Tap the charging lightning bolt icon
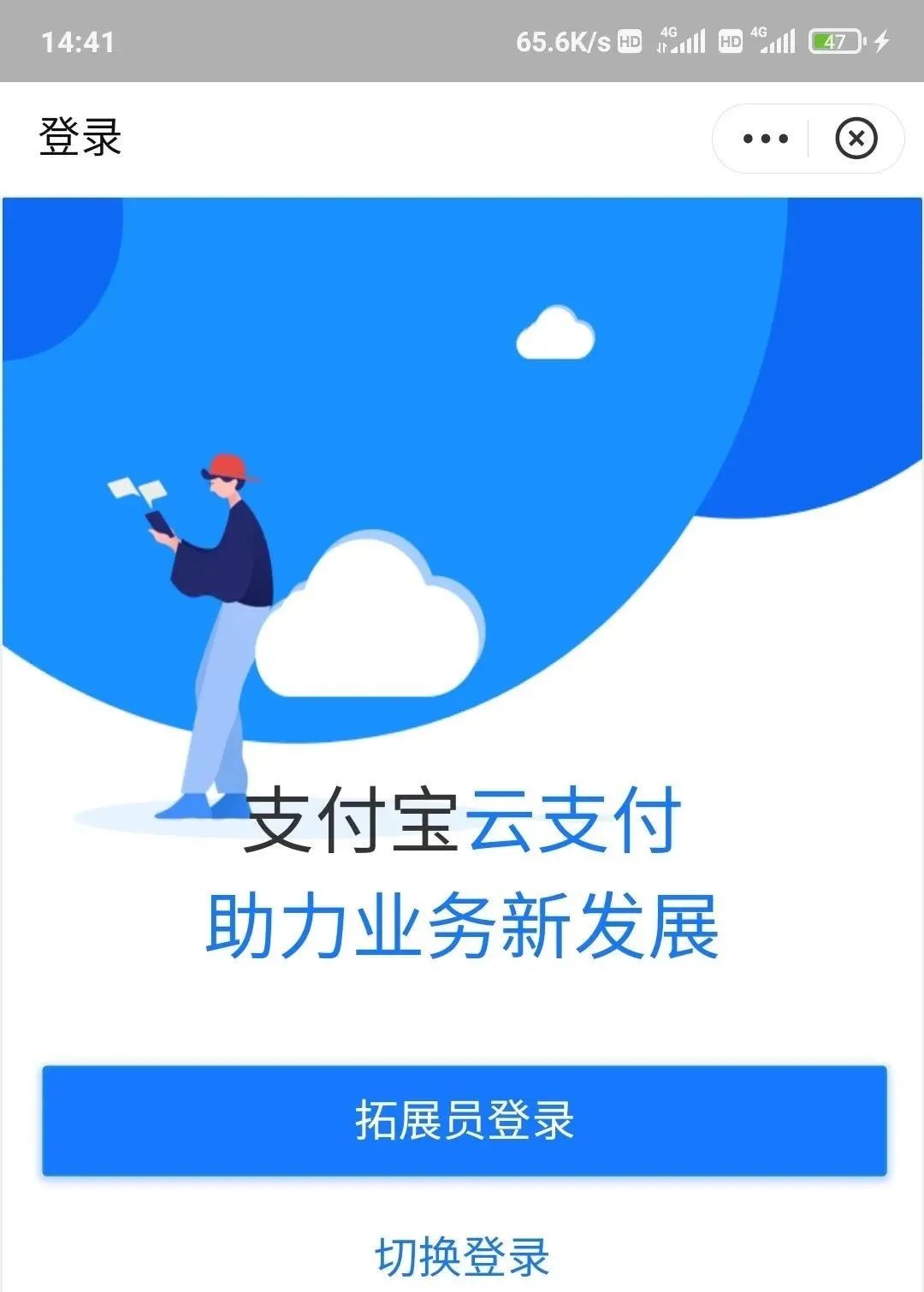 pos(880,38)
